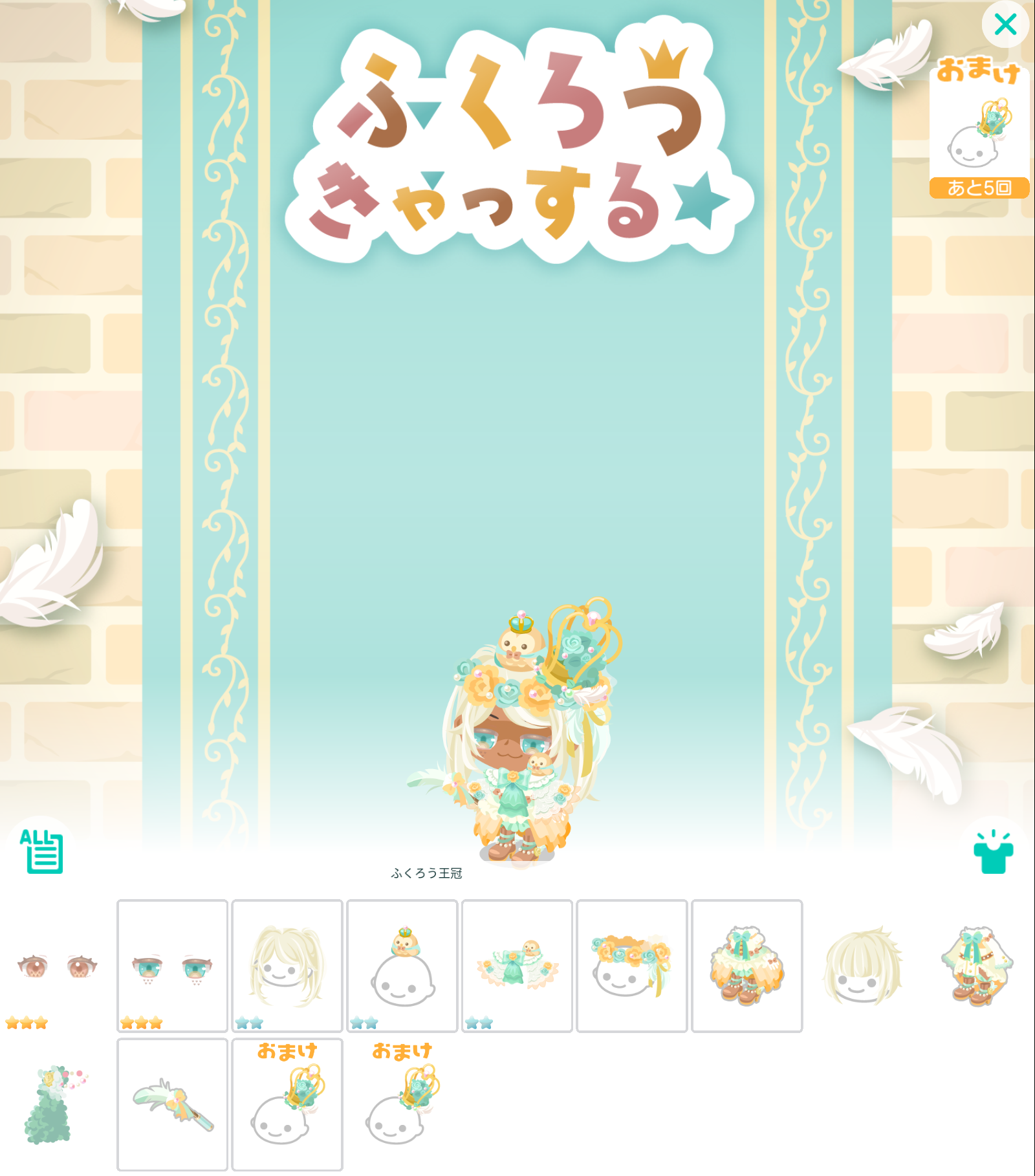Select the brown eyes item
Screen dimensions: 1035x1176
click(x=57, y=966)
